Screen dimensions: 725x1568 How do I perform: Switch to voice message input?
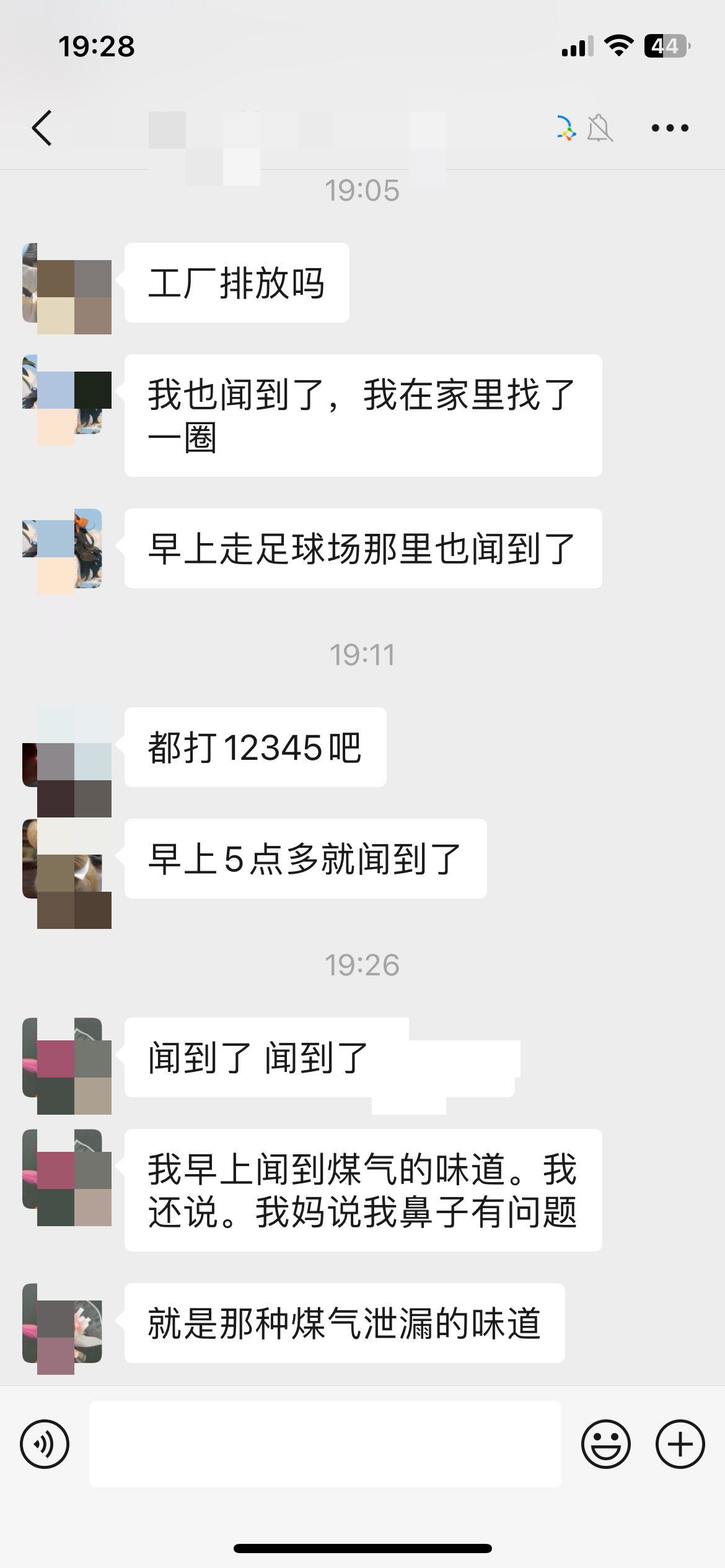[x=45, y=1444]
